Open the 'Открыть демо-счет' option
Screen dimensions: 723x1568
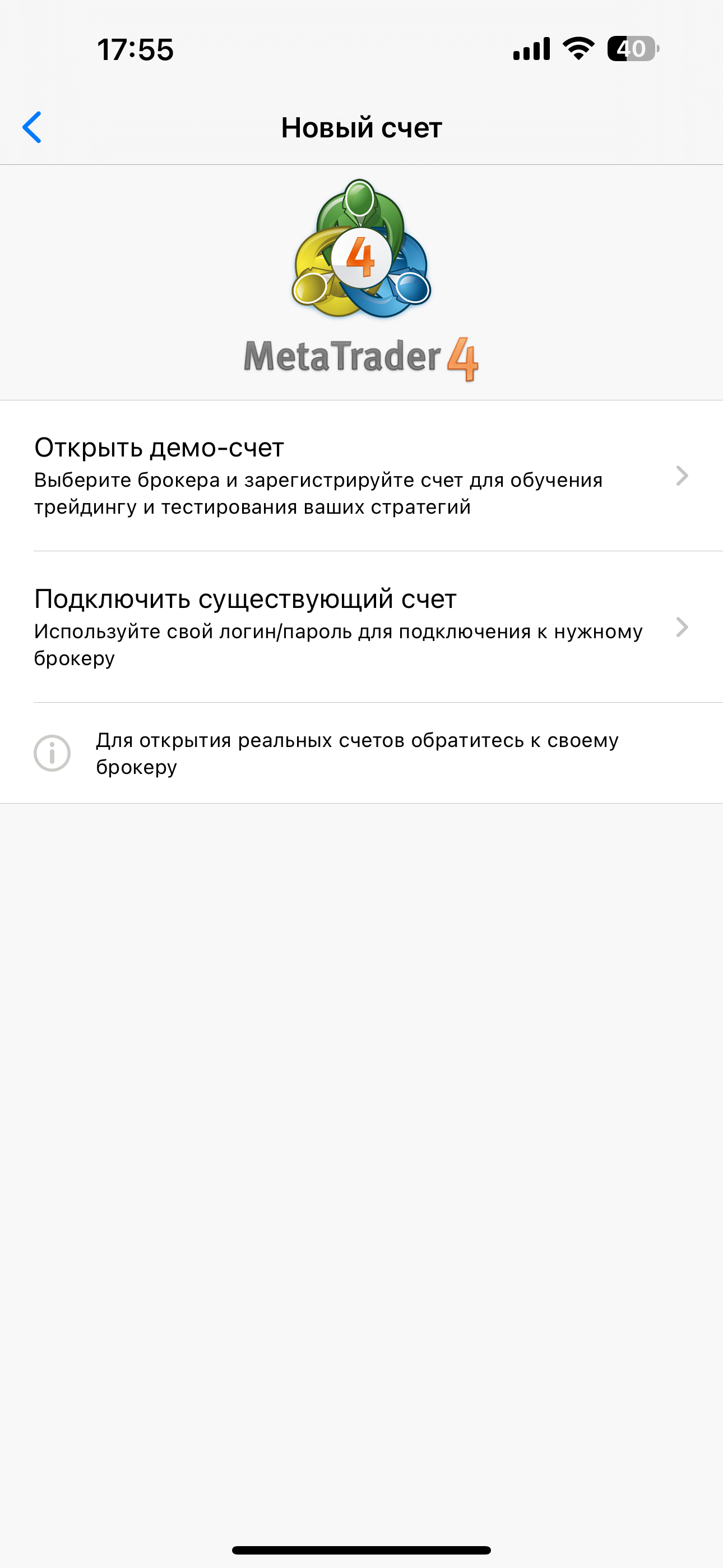point(361,476)
